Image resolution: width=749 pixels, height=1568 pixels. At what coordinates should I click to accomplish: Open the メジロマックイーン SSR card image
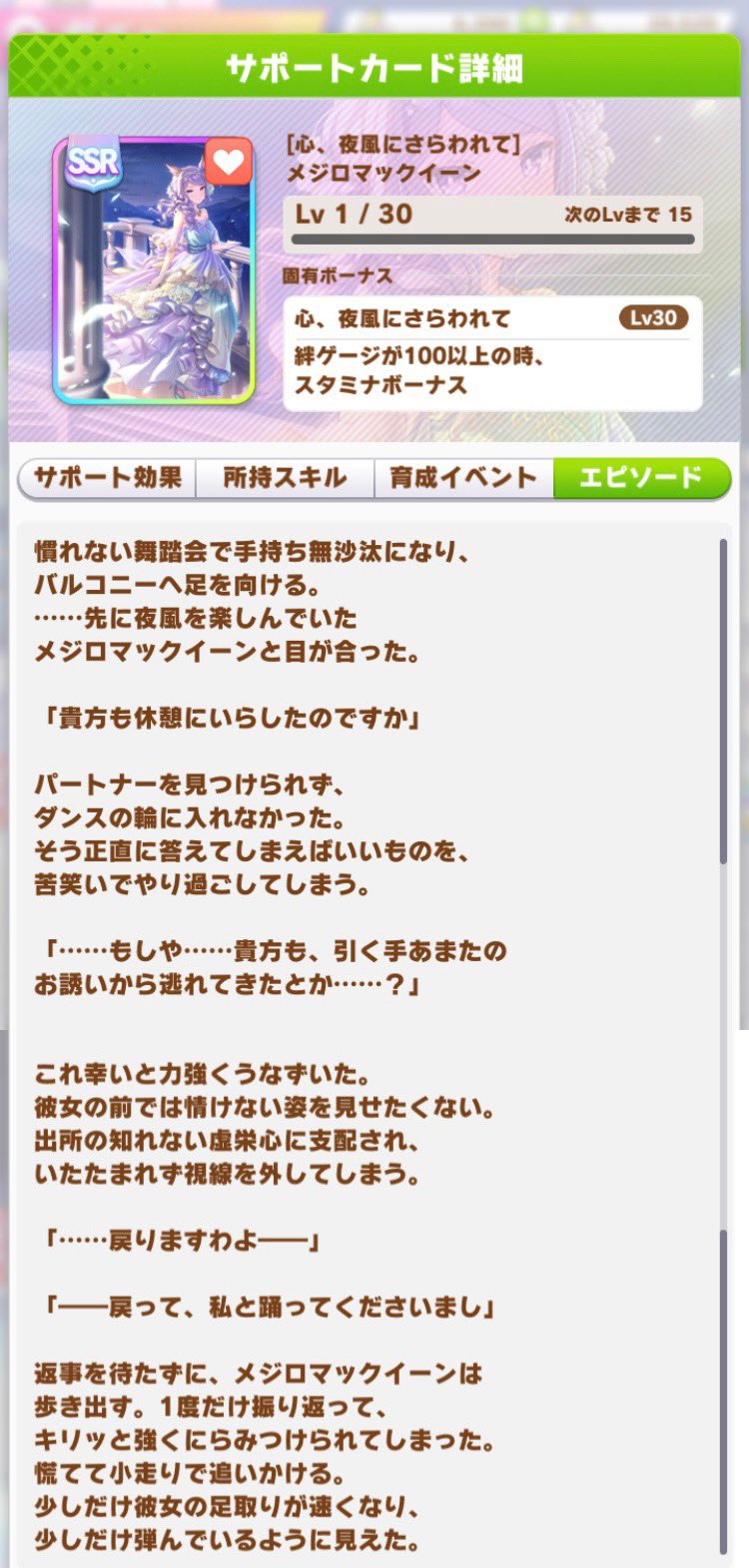pos(153,274)
